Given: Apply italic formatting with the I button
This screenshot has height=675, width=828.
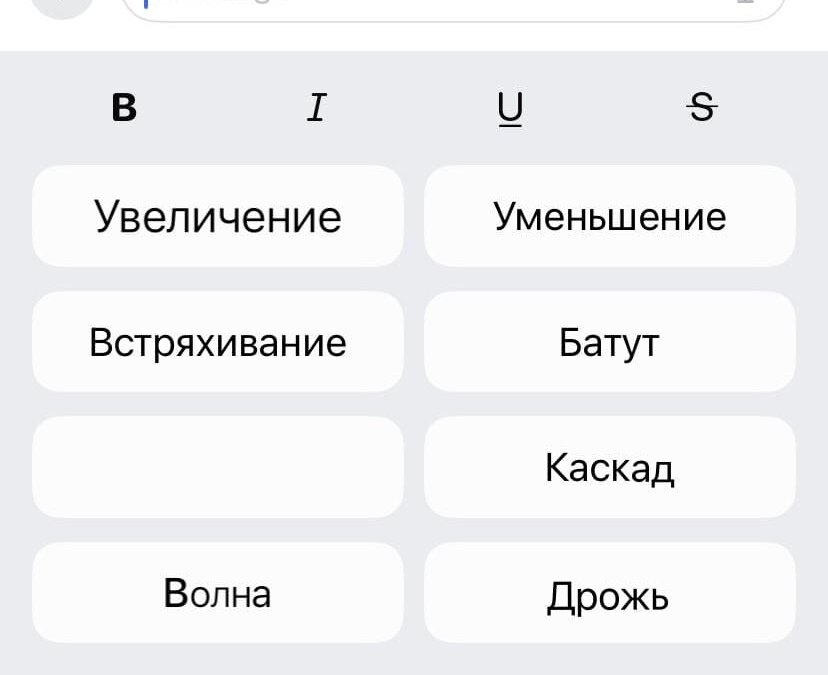Looking at the screenshot, I should [316, 107].
